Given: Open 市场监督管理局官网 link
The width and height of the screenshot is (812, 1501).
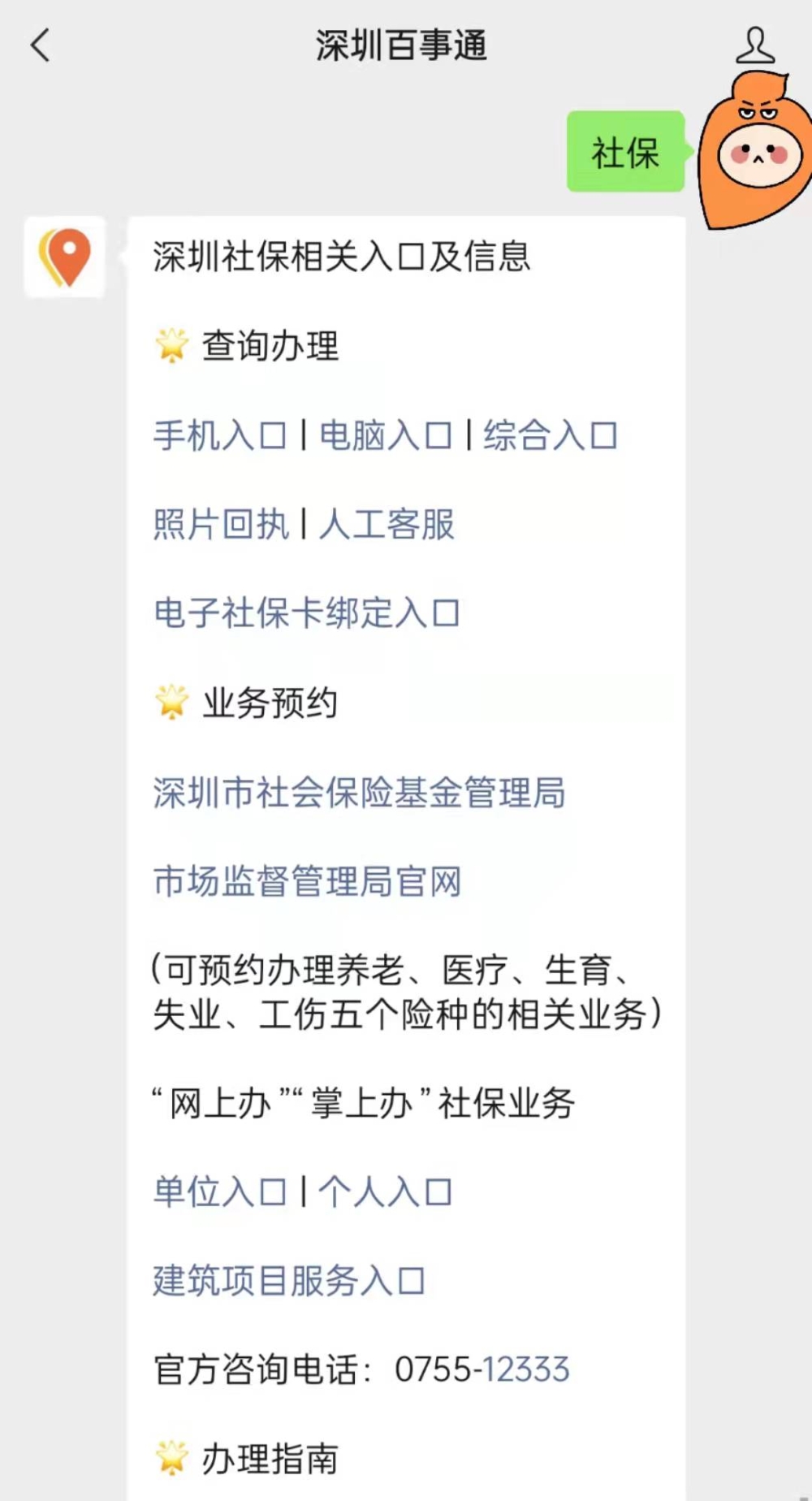Looking at the screenshot, I should [x=307, y=882].
